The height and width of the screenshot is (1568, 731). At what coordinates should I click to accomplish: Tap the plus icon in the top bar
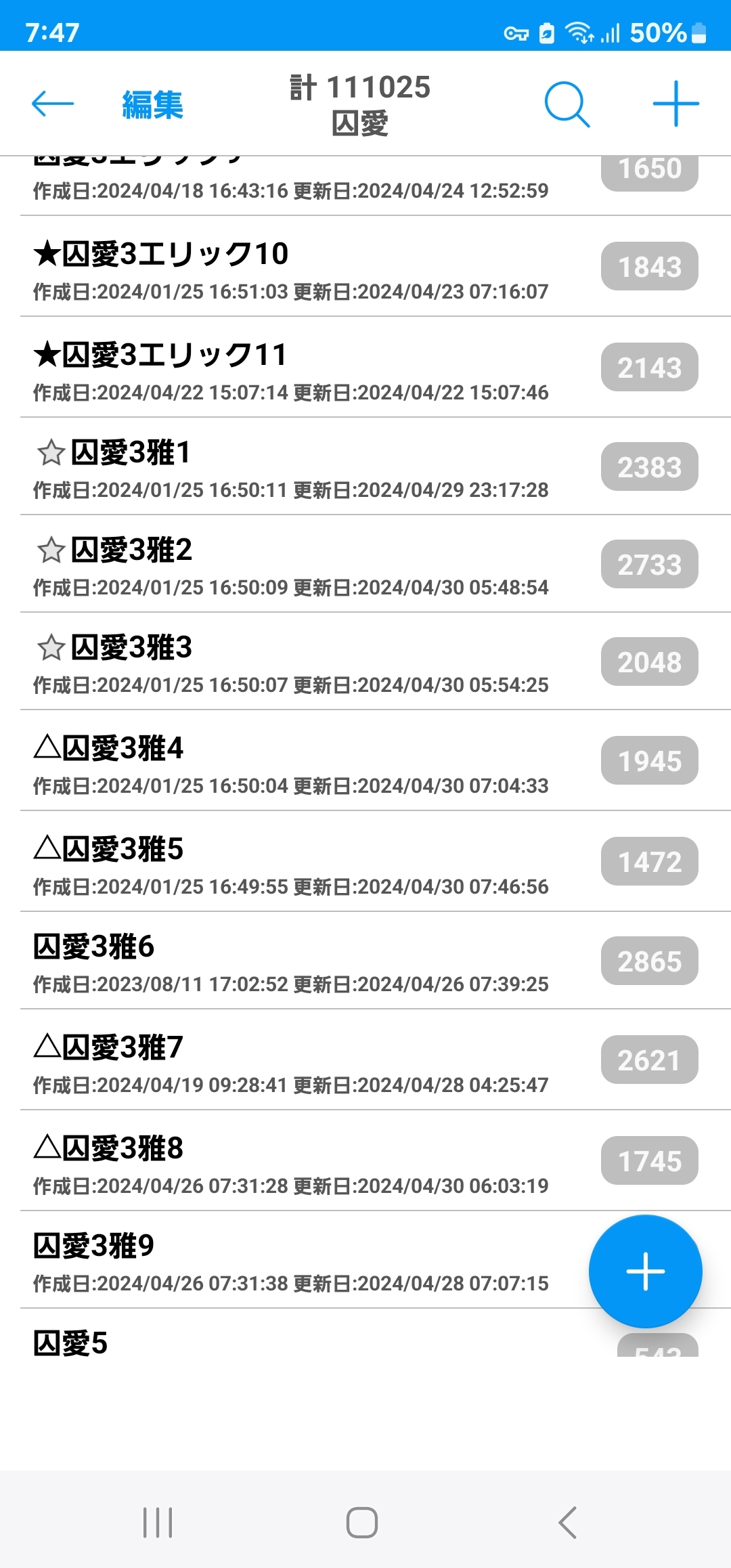(x=675, y=104)
